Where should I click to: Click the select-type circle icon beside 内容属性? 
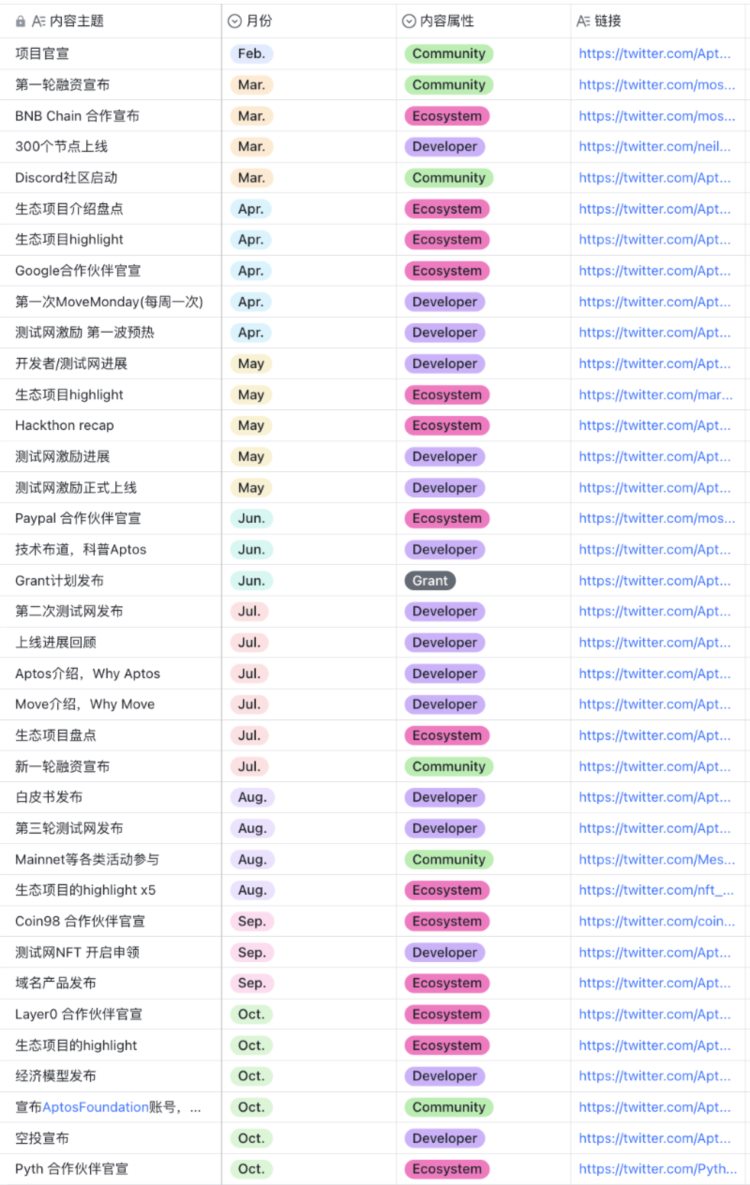(x=407, y=19)
